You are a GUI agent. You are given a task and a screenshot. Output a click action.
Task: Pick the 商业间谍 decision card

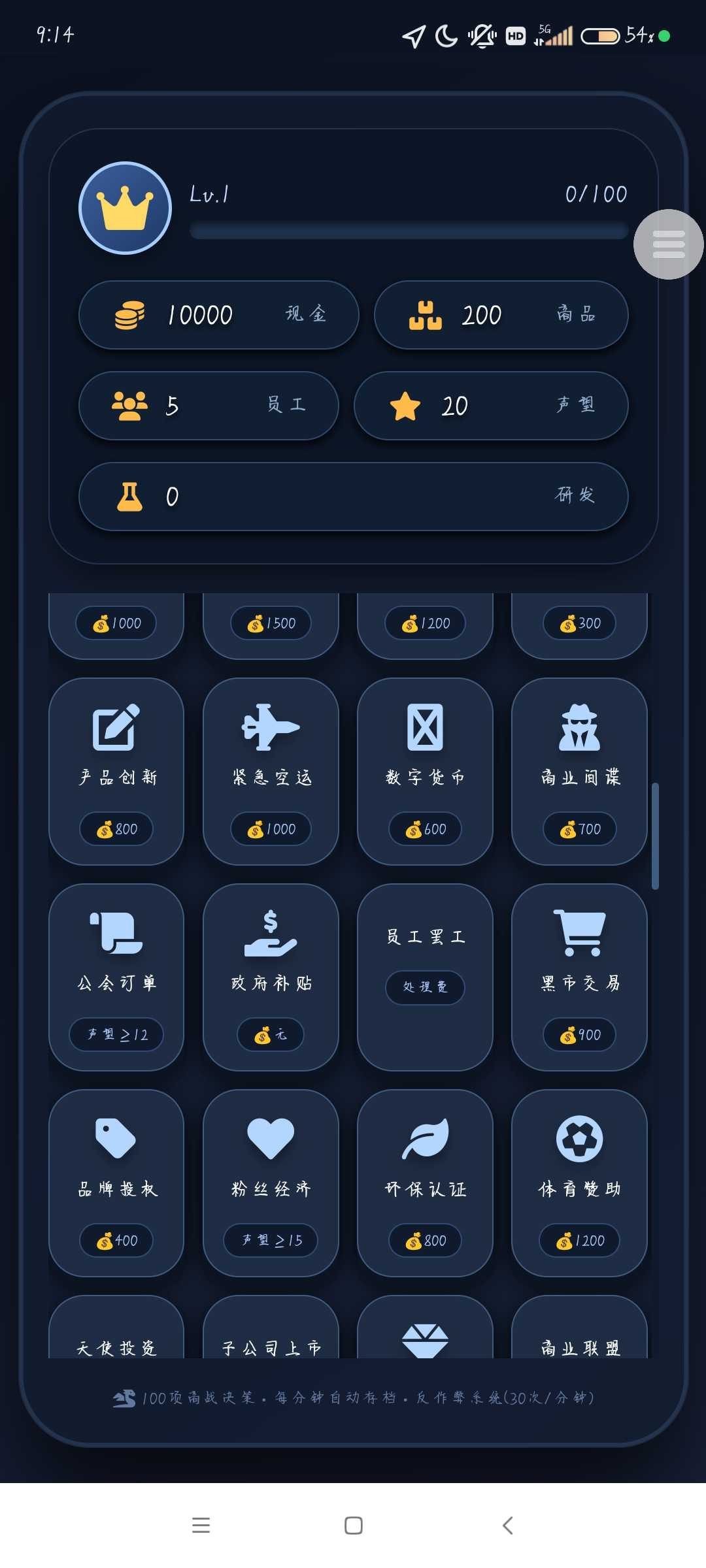[x=579, y=771]
